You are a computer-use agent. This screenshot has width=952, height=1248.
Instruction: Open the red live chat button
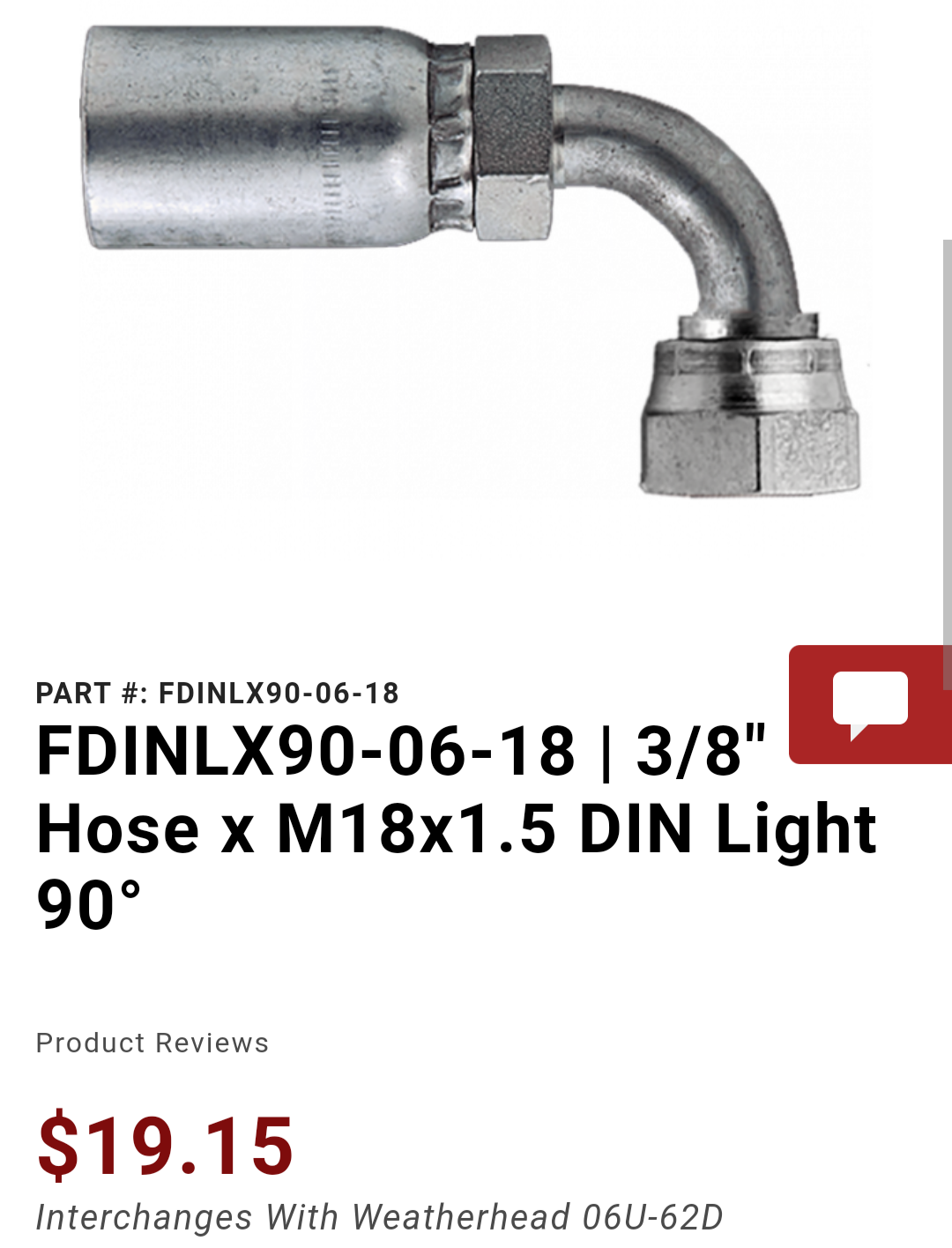(x=869, y=704)
